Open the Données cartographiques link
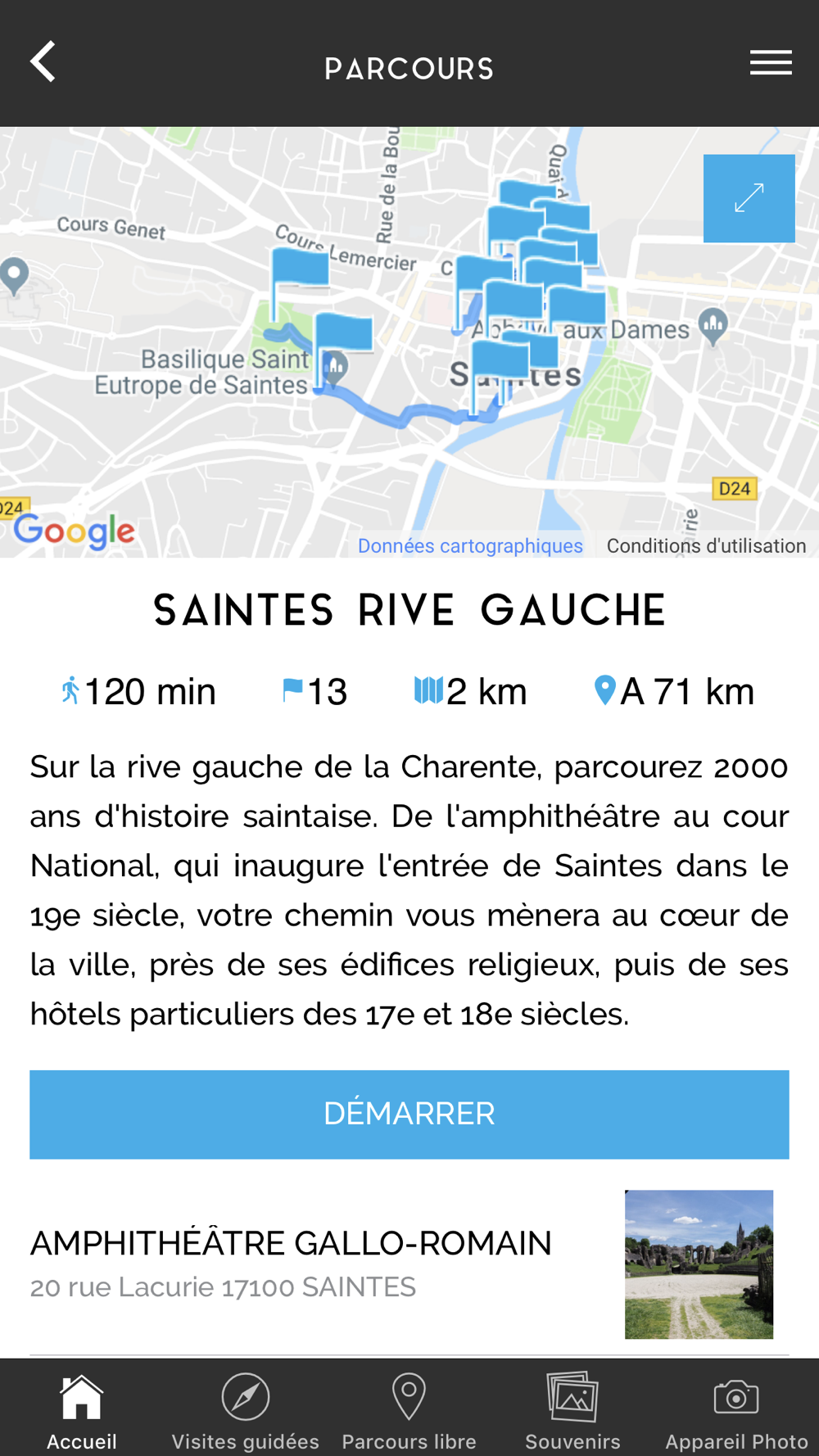Viewport: 819px width, 1456px height. 470,545
